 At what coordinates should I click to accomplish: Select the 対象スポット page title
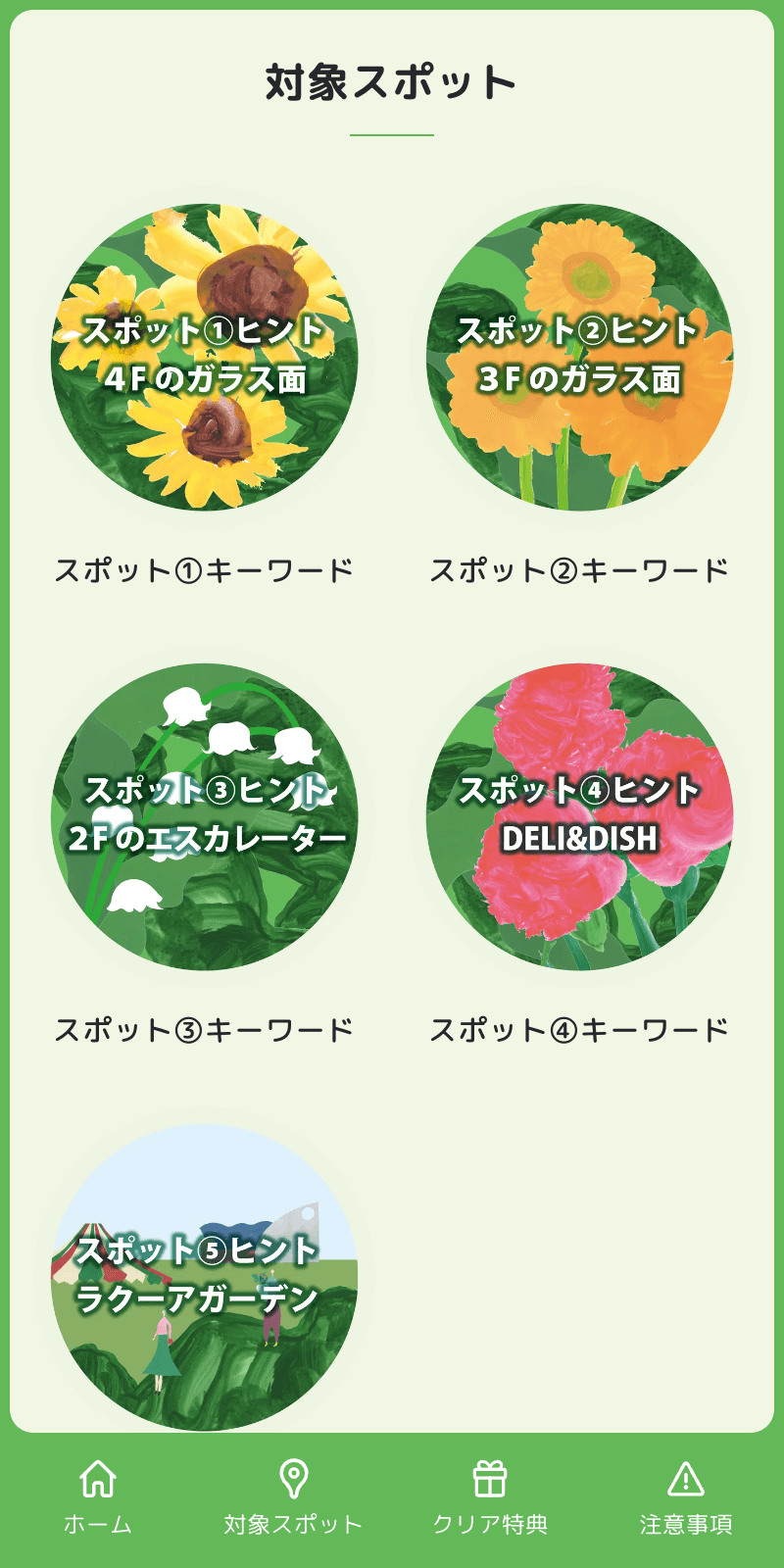[392, 81]
